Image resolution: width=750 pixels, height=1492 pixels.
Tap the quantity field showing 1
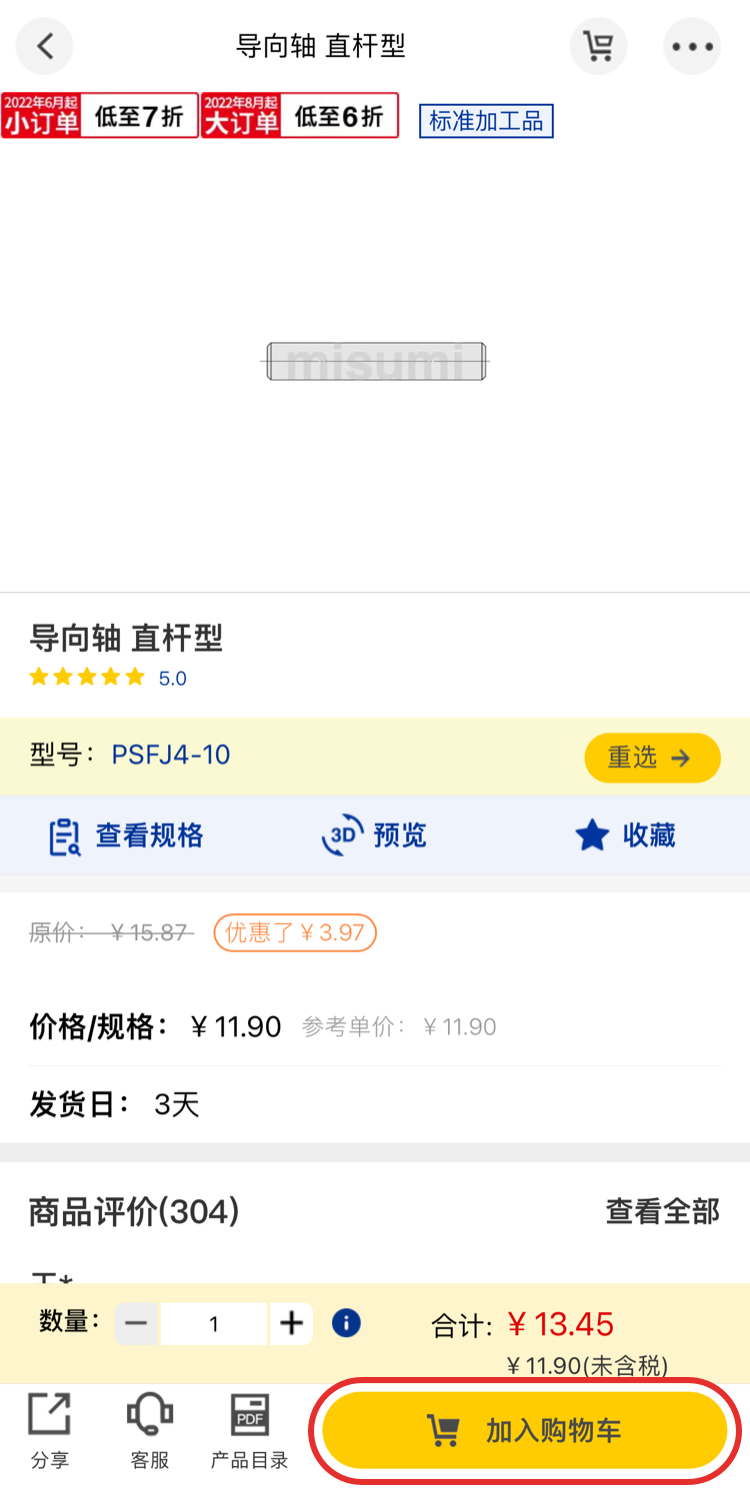[x=214, y=1324]
